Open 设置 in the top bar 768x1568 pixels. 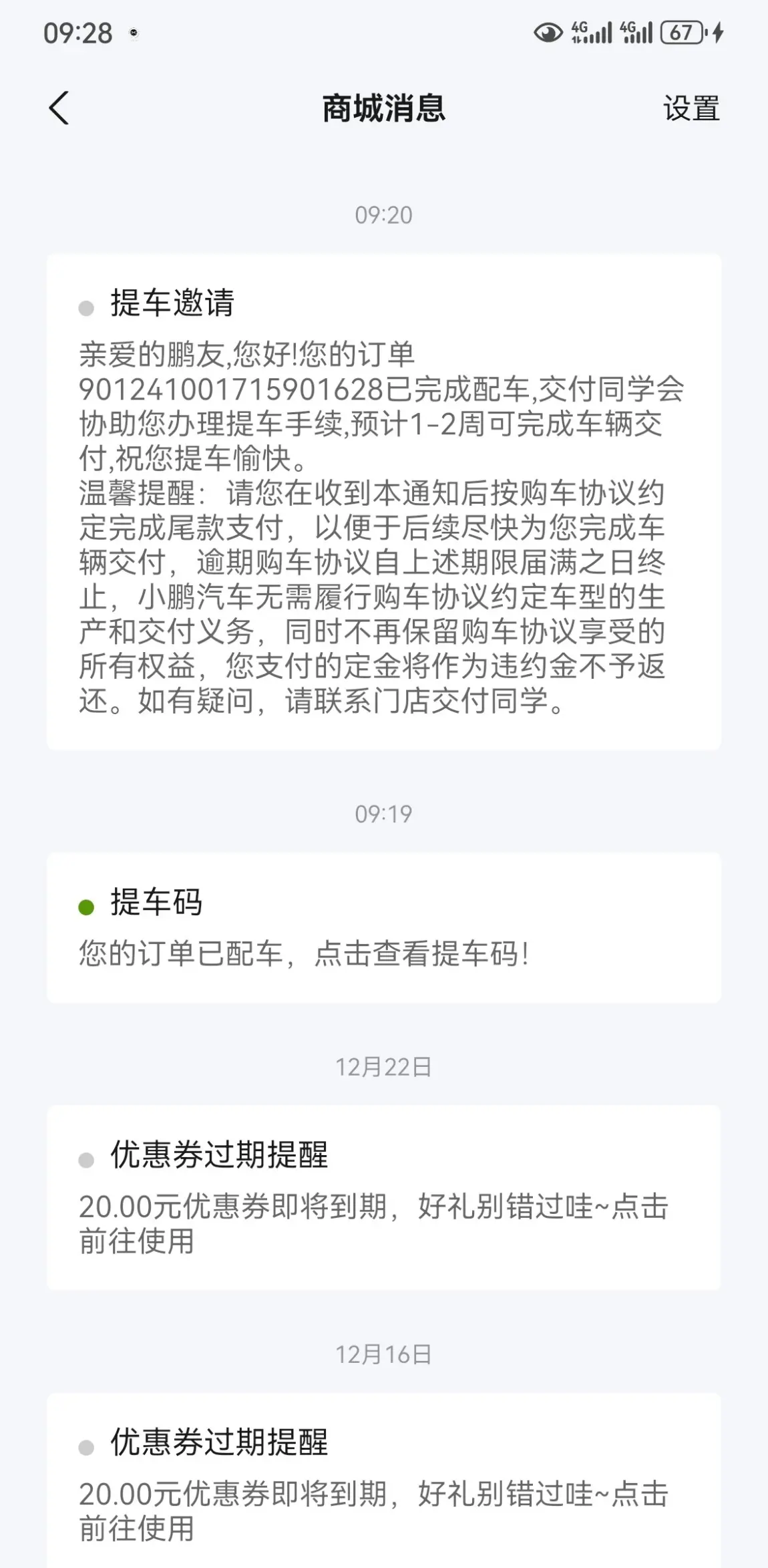pos(691,108)
